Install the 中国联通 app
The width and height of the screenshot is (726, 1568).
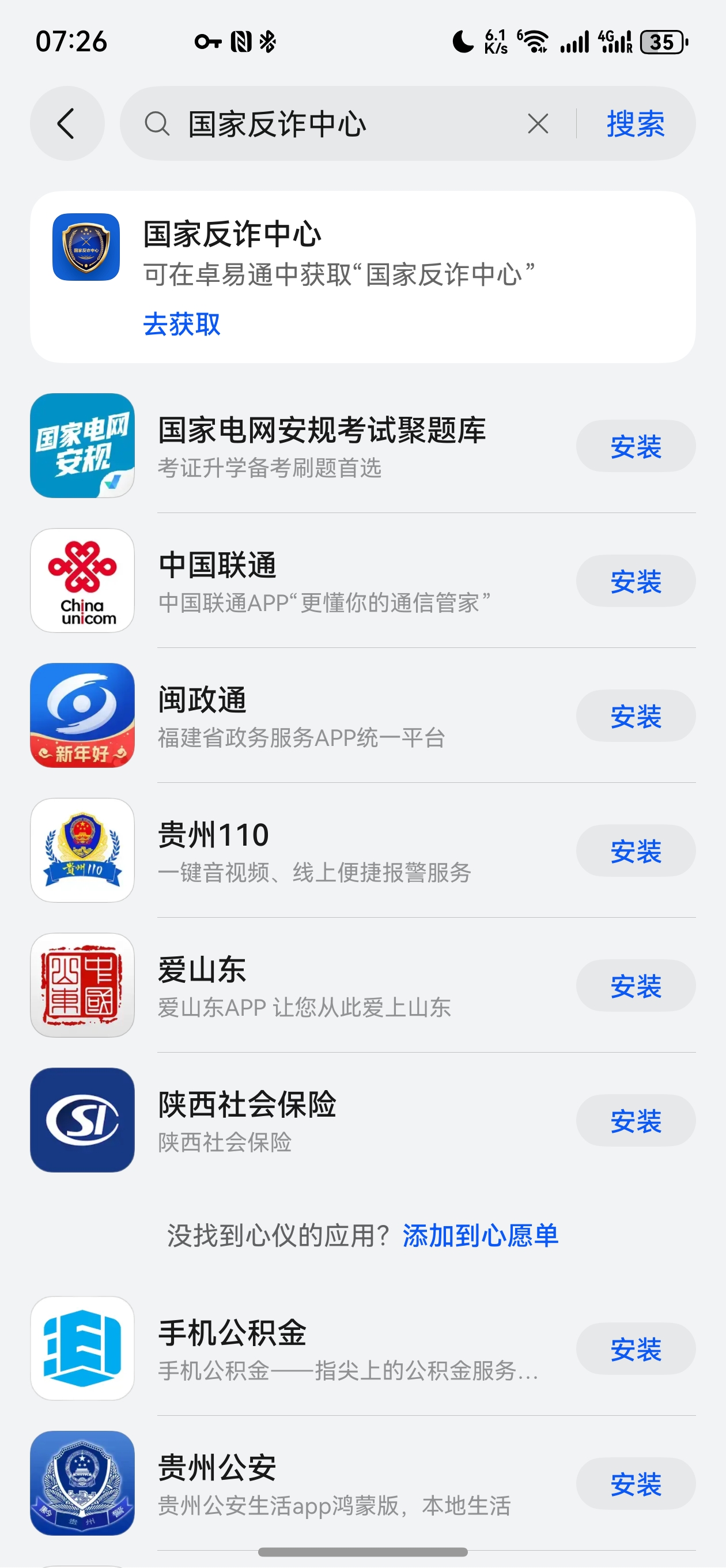coord(636,581)
